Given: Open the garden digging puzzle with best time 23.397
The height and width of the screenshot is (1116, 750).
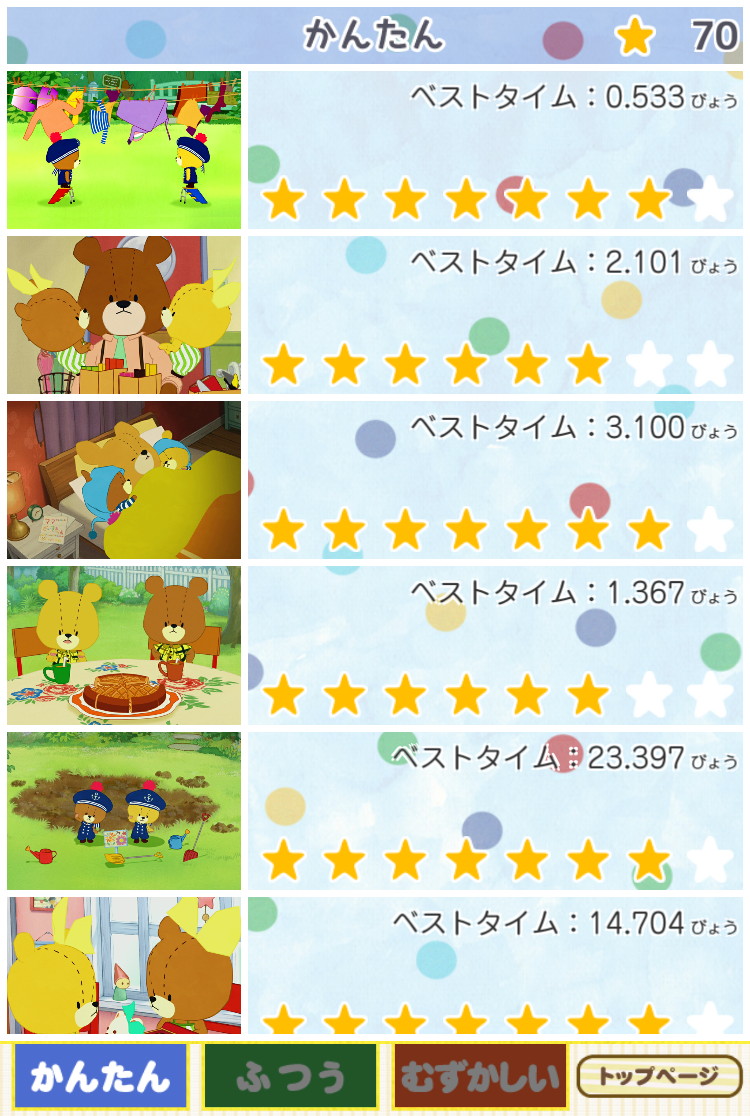Looking at the screenshot, I should [124, 810].
